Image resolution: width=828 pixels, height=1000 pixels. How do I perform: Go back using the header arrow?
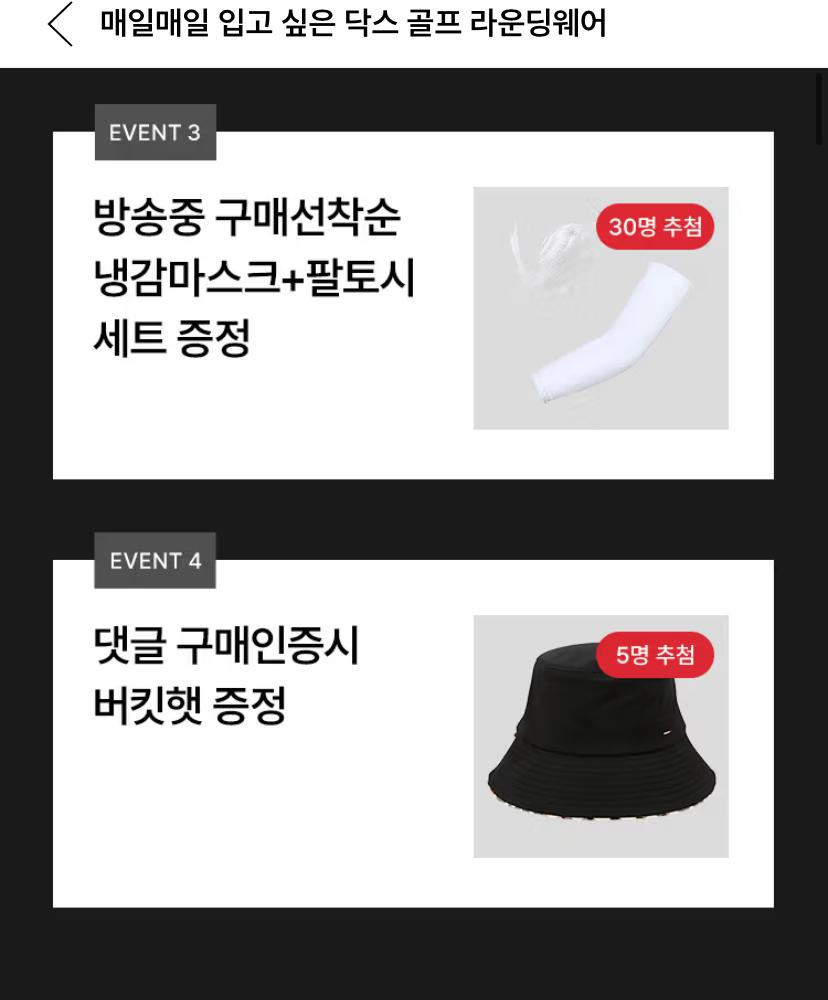click(x=60, y=24)
